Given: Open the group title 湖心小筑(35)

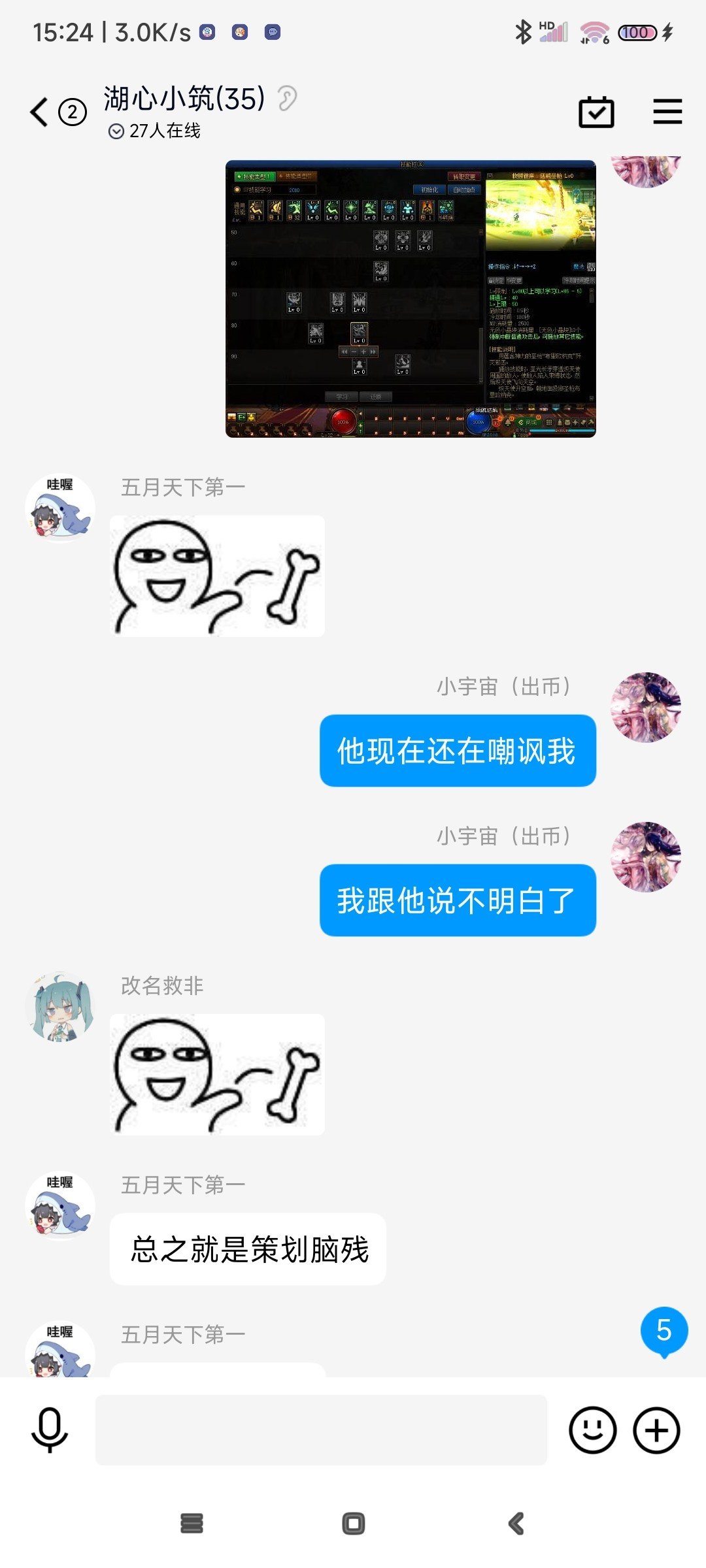Looking at the screenshot, I should [184, 99].
